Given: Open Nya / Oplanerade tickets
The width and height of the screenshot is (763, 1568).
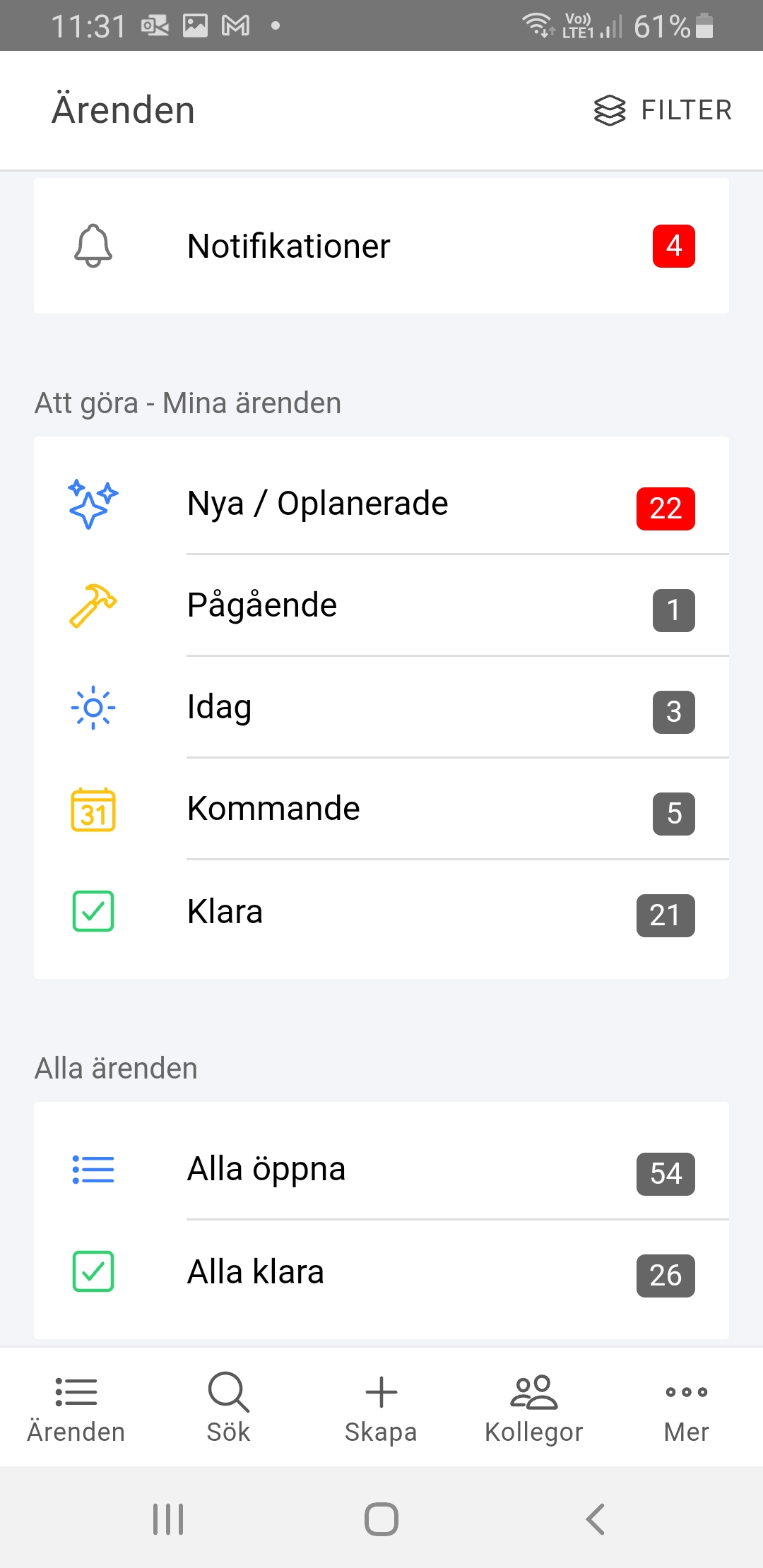Looking at the screenshot, I should pyautogui.click(x=381, y=504).
